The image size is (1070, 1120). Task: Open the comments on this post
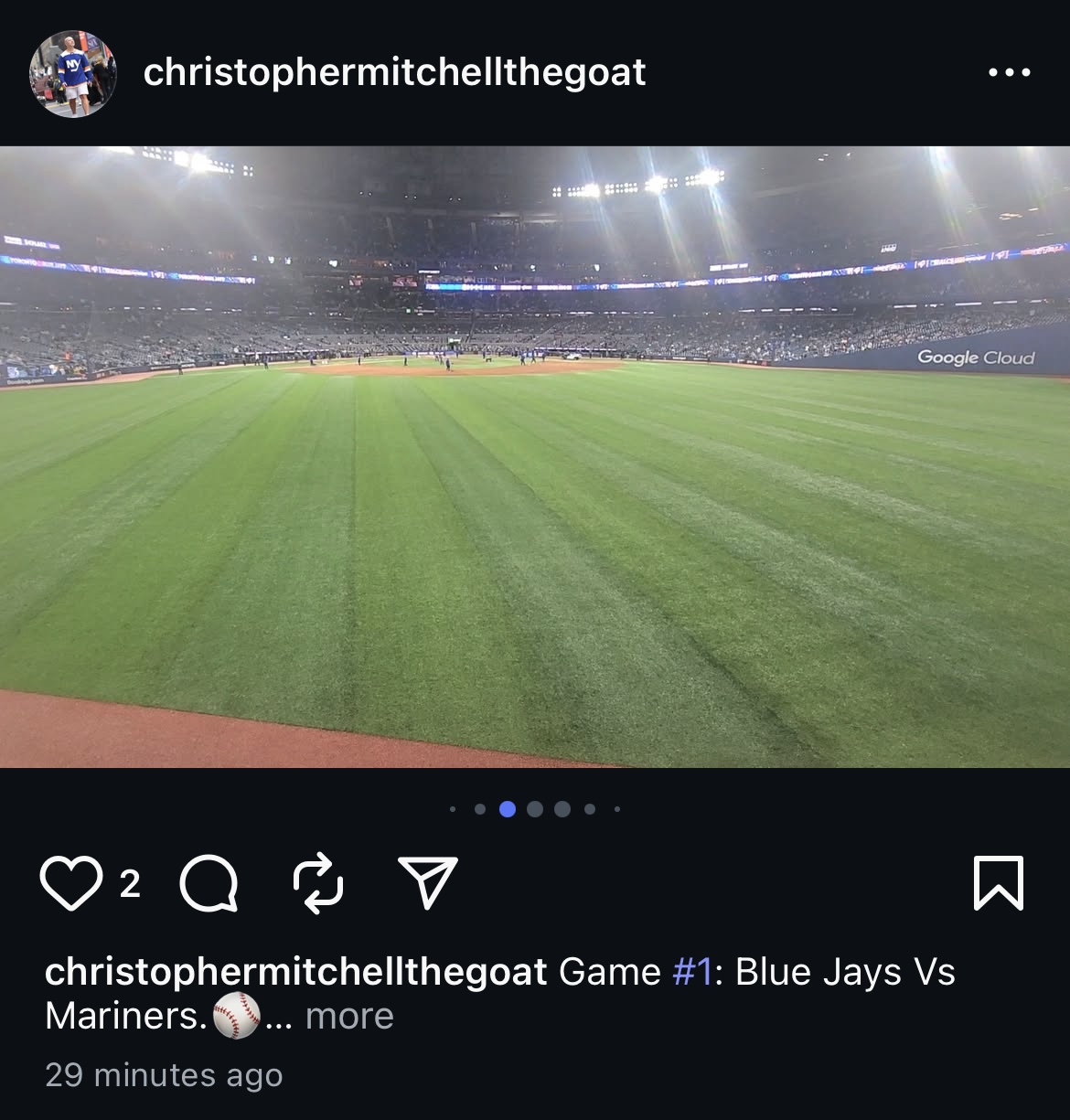point(209,884)
